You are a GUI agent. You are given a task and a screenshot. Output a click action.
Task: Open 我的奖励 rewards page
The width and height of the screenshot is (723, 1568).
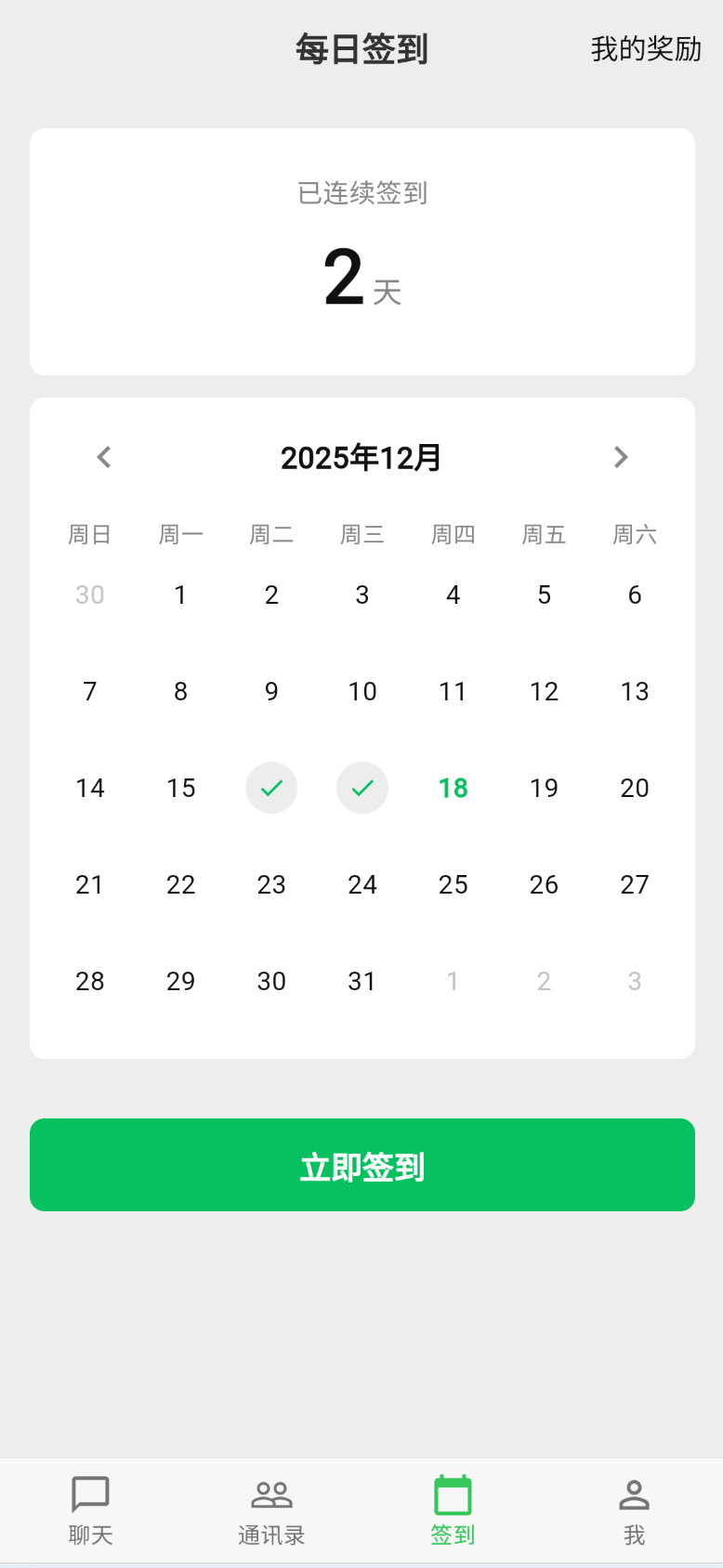(x=646, y=49)
